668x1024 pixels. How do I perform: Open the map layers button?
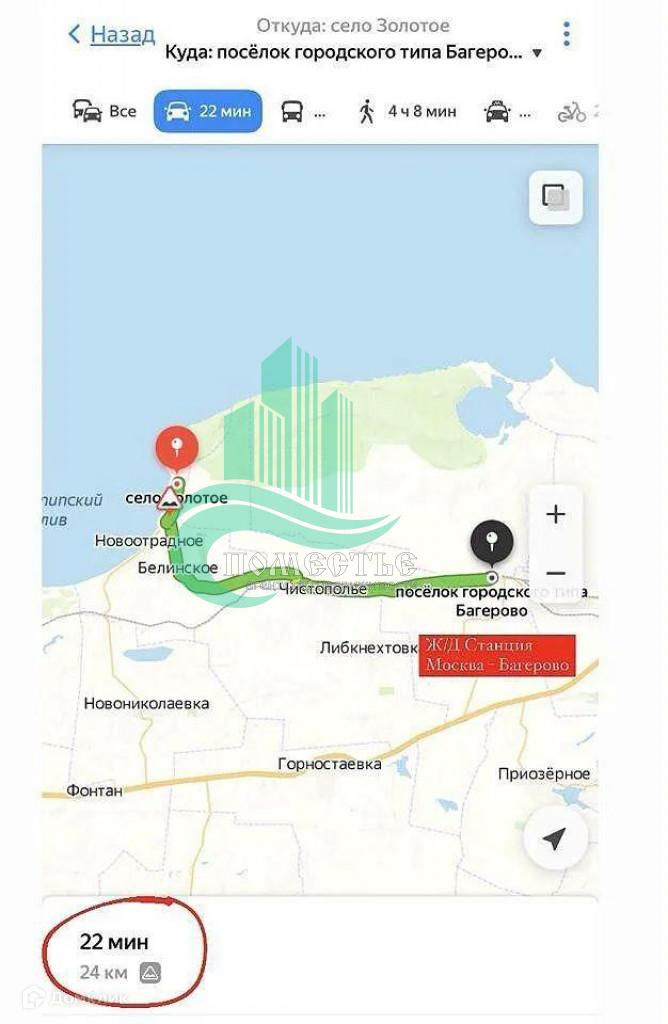pos(556,197)
